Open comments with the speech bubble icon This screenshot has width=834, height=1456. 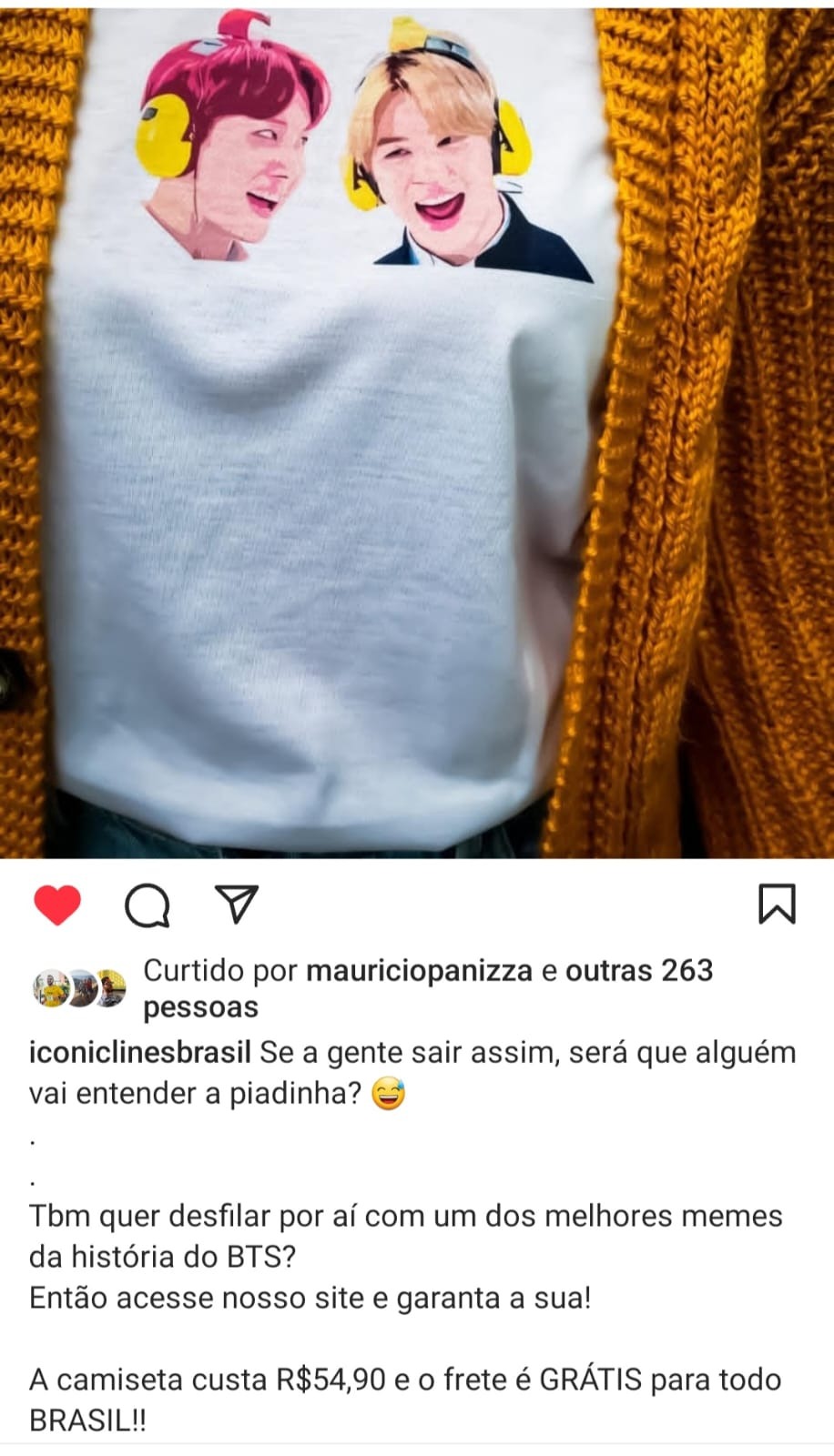tap(147, 905)
